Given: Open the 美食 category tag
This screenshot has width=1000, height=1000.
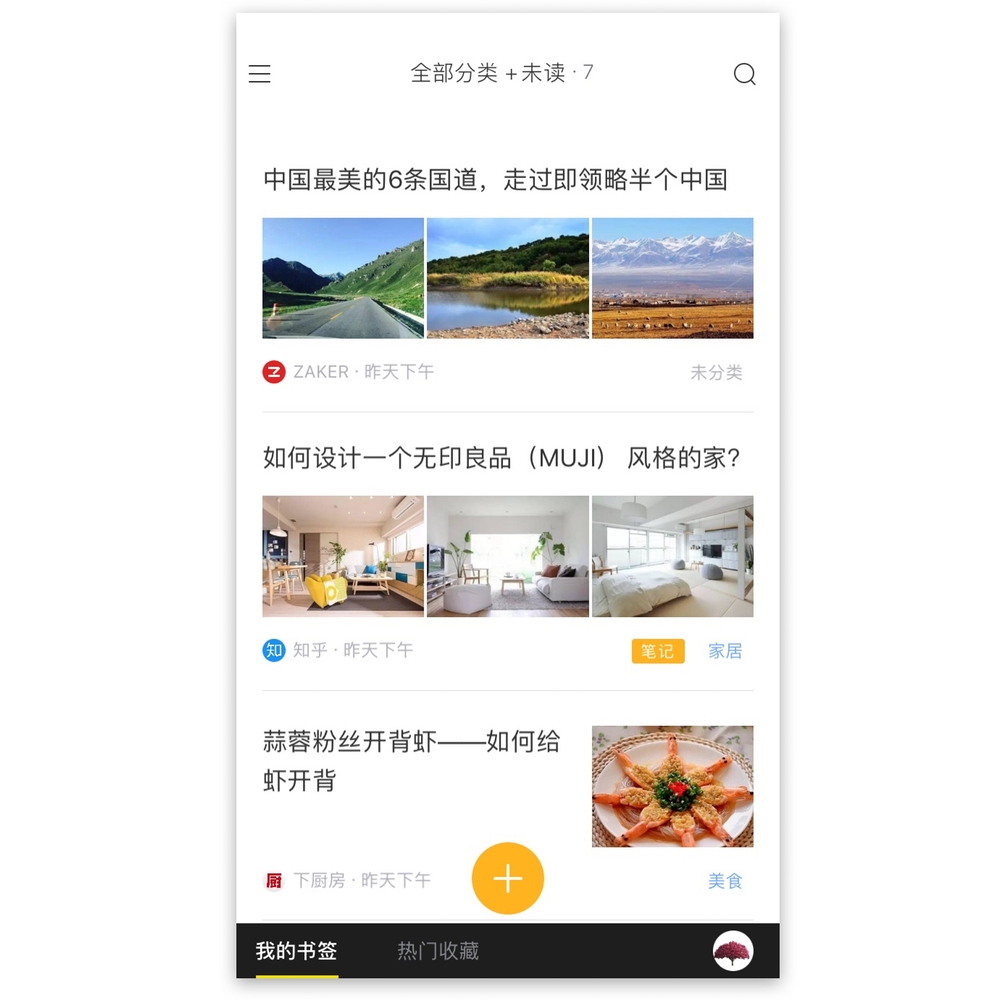Looking at the screenshot, I should click(x=725, y=881).
